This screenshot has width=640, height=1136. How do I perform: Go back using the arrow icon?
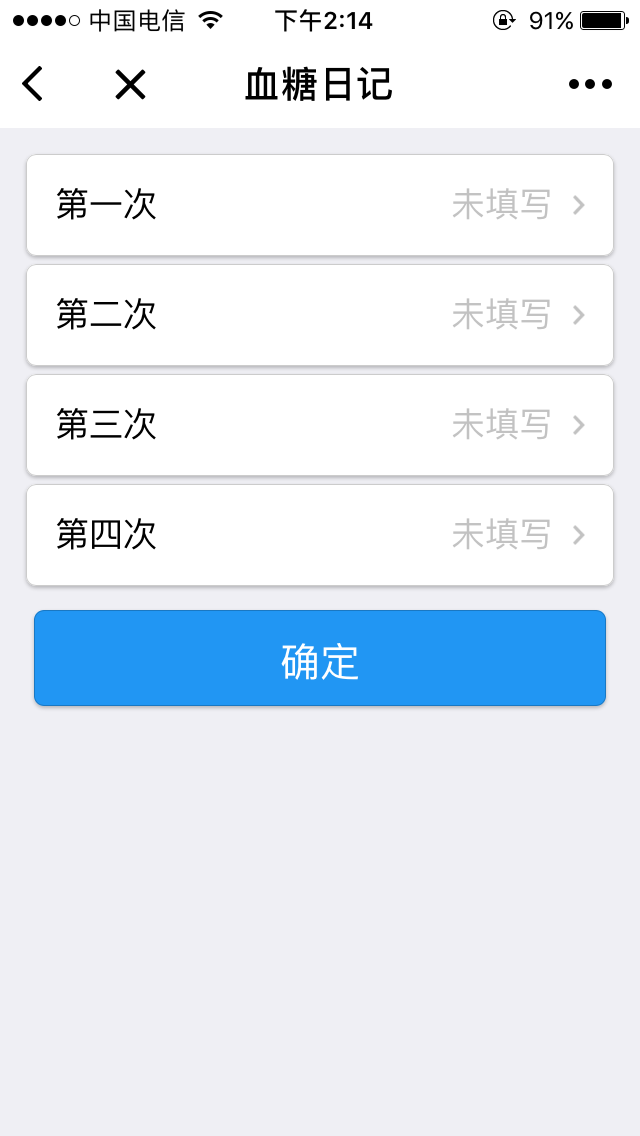click(33, 85)
